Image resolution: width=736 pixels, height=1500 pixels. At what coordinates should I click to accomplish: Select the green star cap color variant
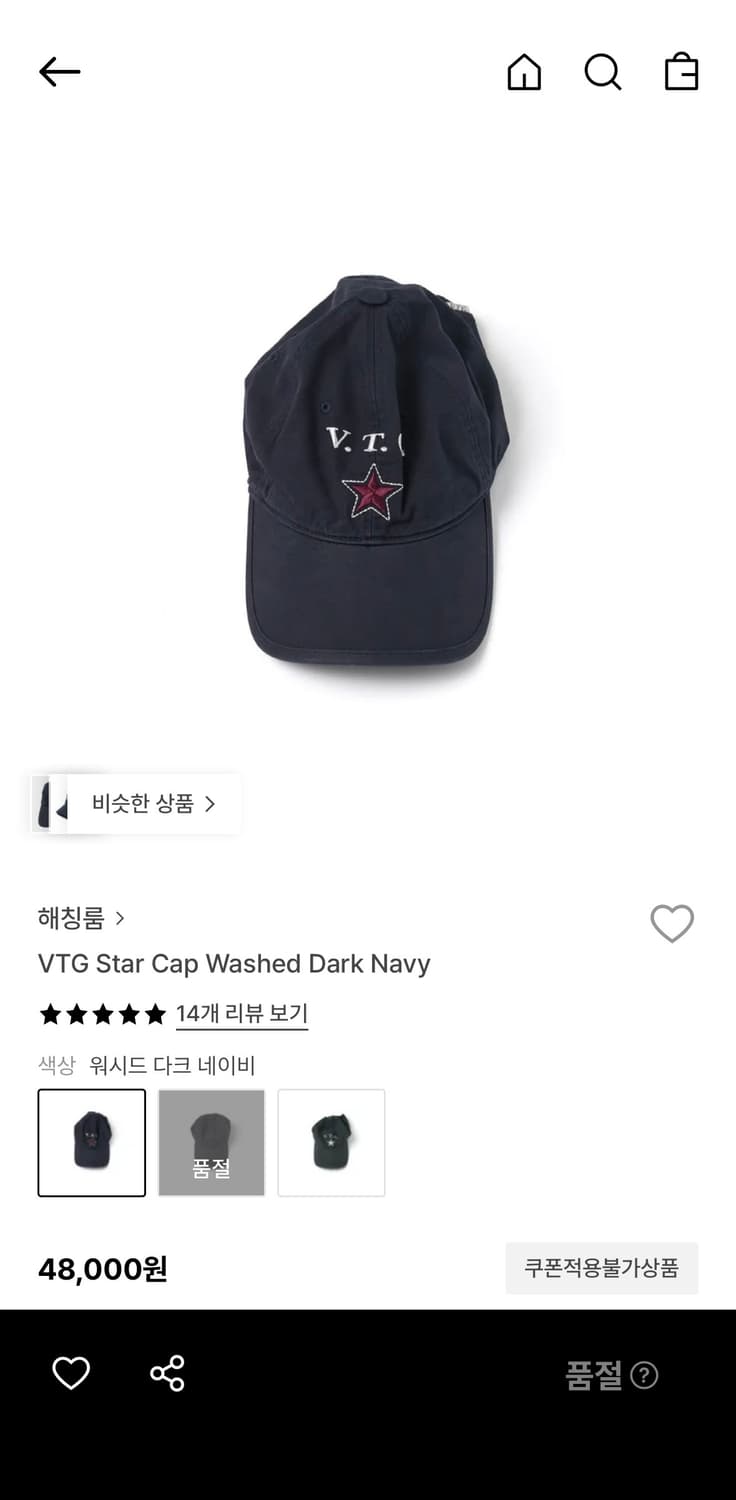tap(331, 1142)
